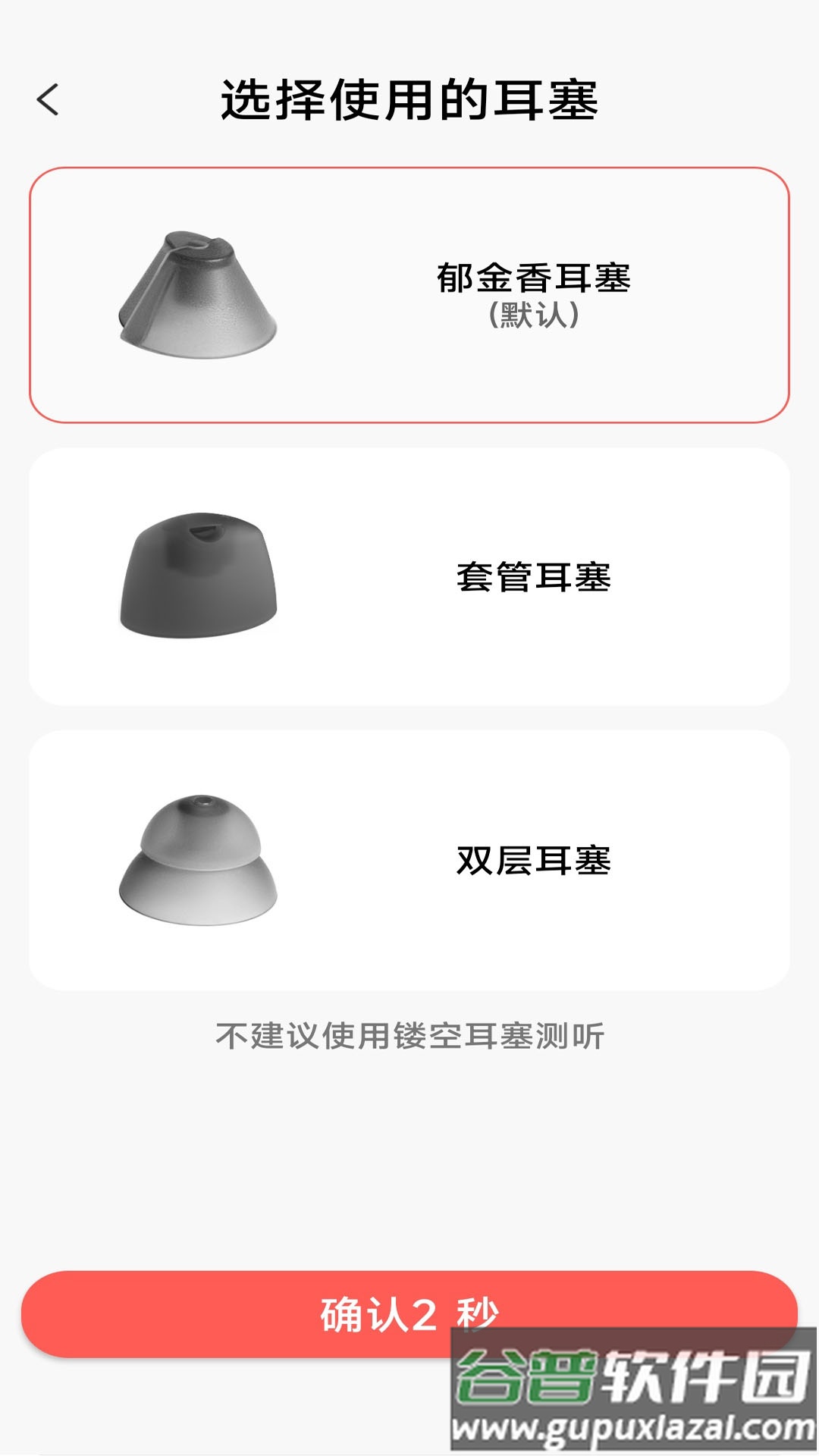Expand the tulip eartip card details
The width and height of the screenshot is (819, 1456).
click(409, 292)
